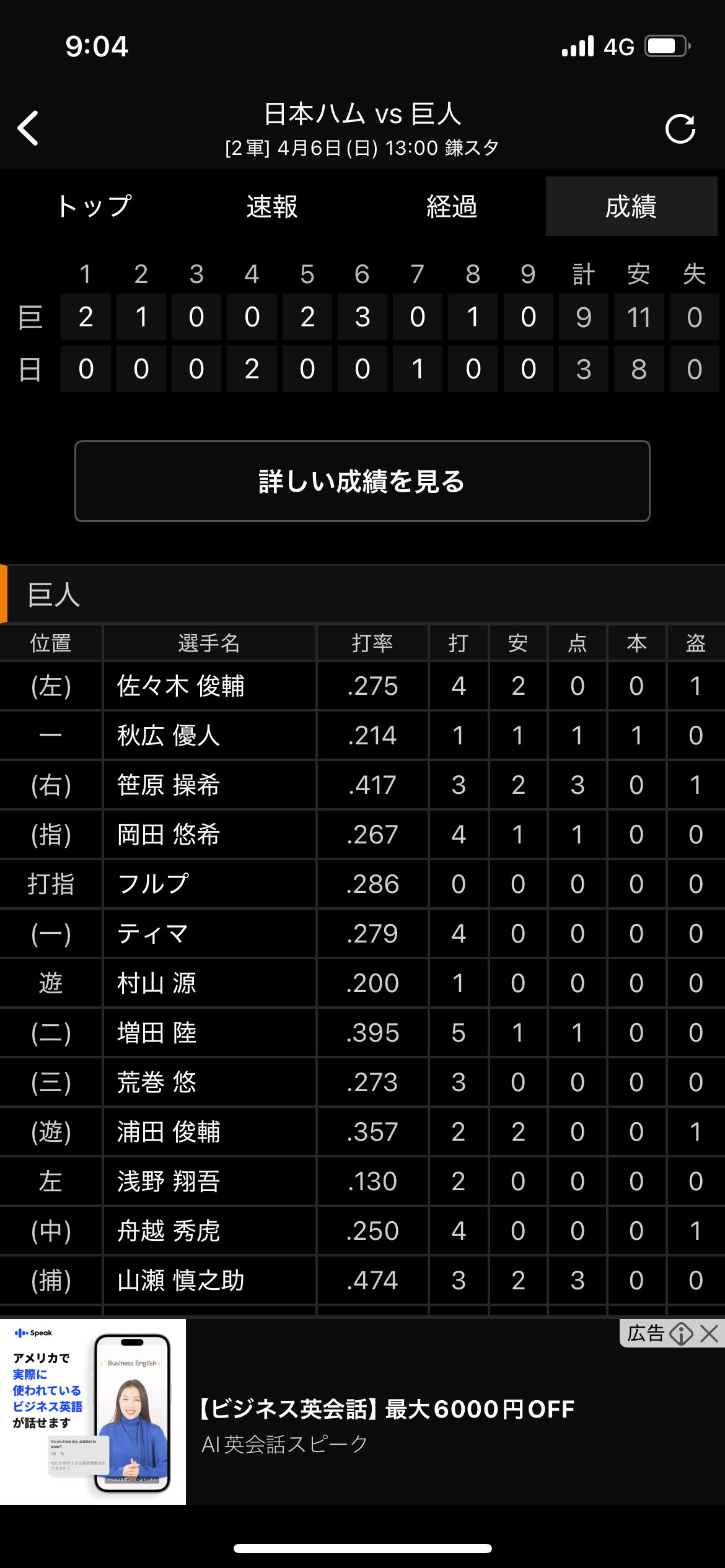This screenshot has height=1568, width=725.
Task: Select the 成績 tab
Action: [631, 206]
